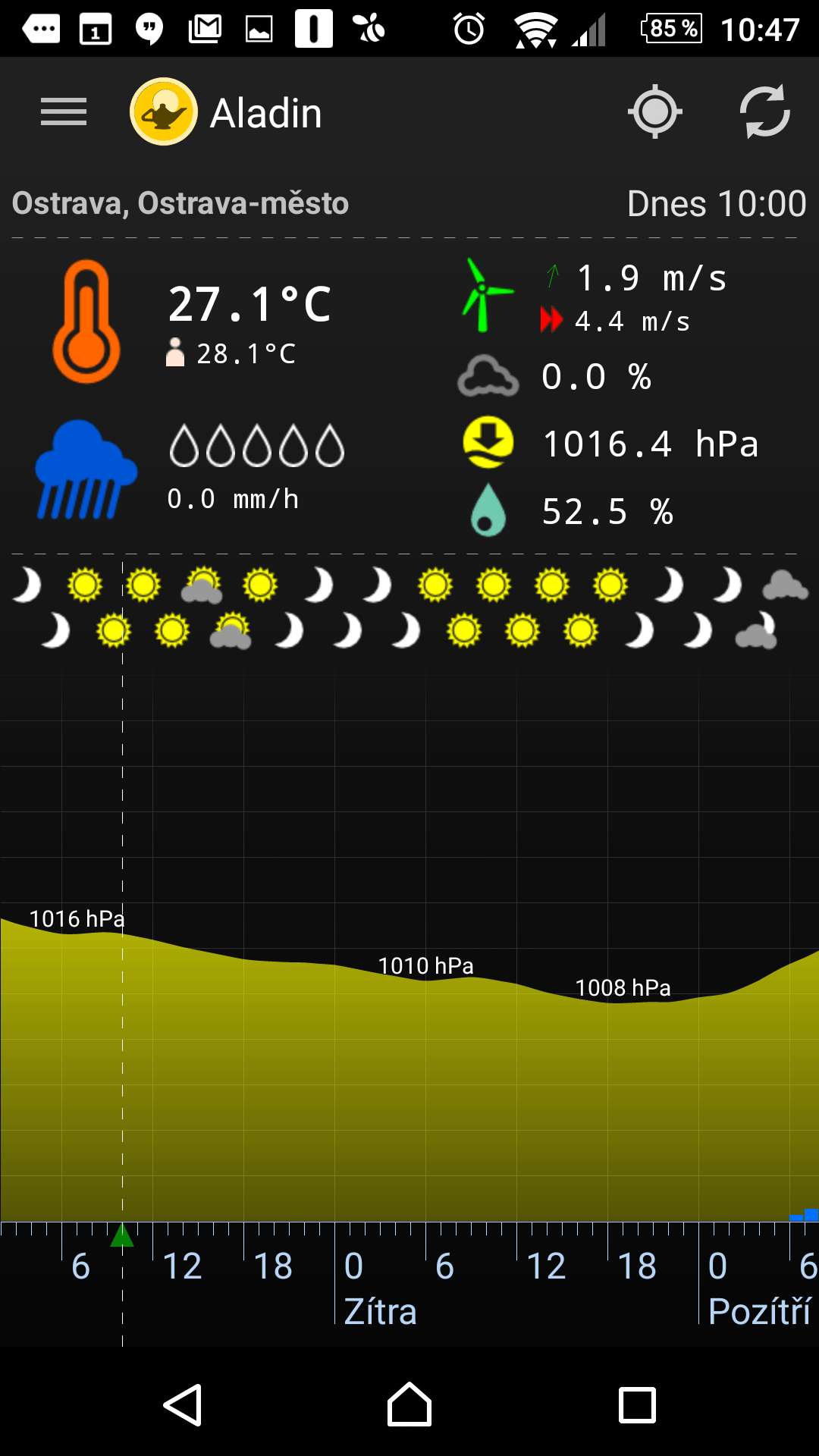Open the hamburger navigation menu
Viewport: 819px width, 1456px height.
tap(64, 112)
